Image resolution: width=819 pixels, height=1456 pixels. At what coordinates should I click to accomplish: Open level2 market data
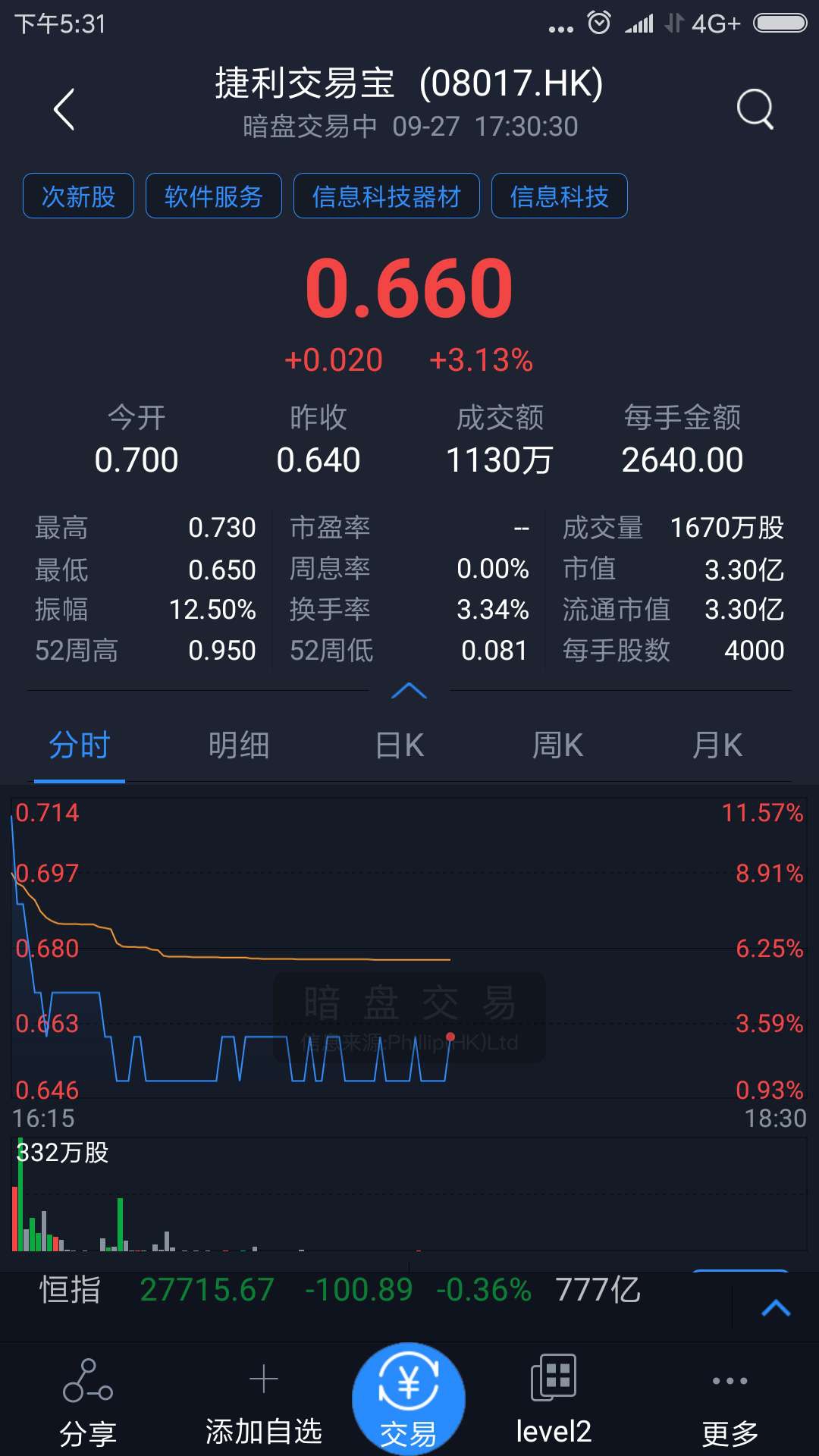[x=554, y=1403]
